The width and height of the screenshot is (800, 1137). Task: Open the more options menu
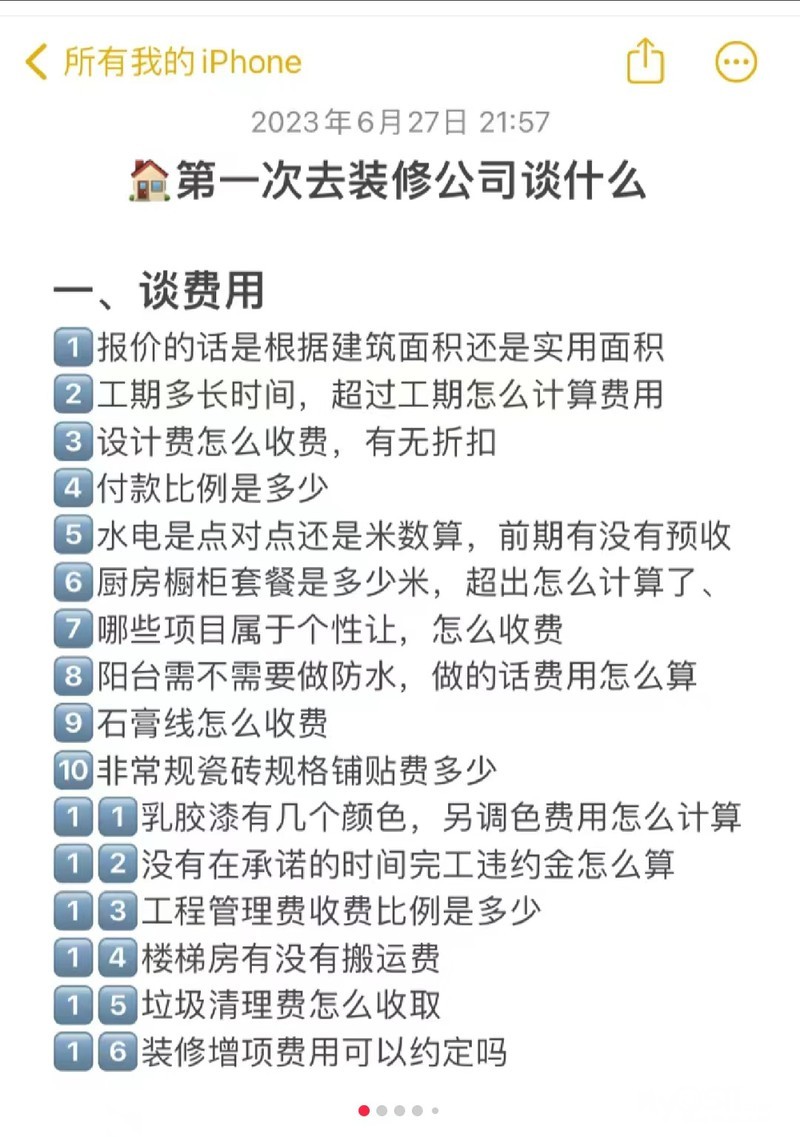pos(737,62)
